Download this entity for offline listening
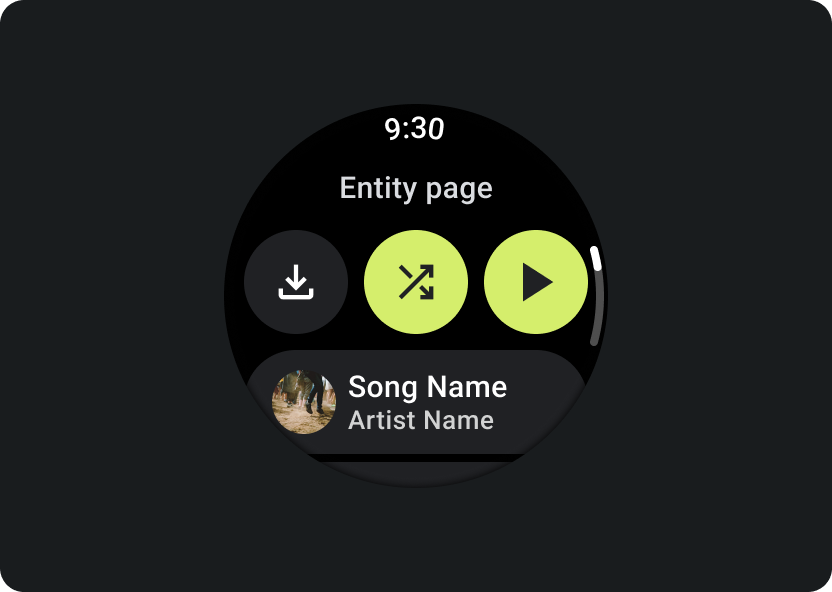Image resolution: width=832 pixels, height=592 pixels. click(x=296, y=282)
